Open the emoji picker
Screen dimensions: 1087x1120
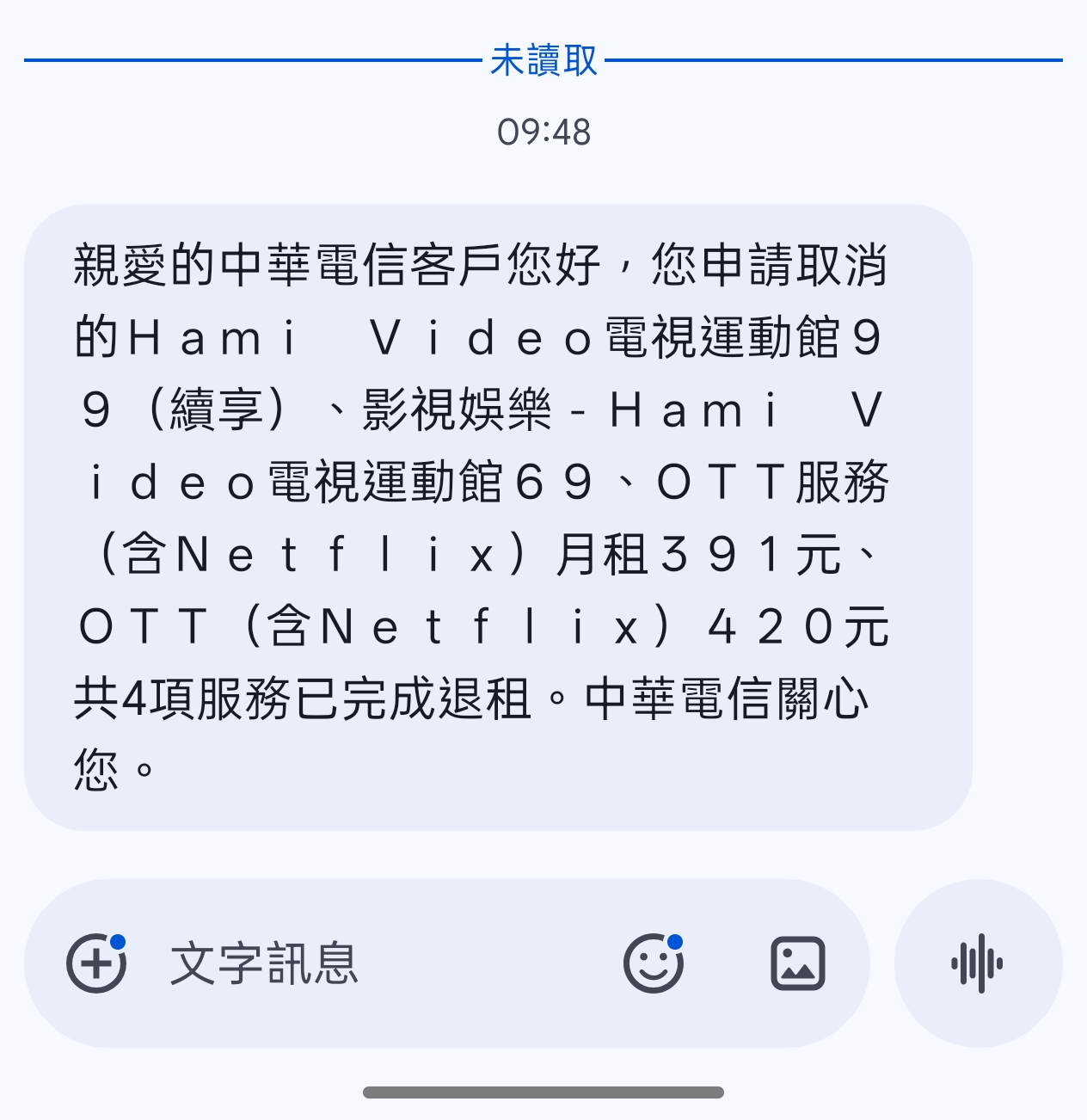653,963
